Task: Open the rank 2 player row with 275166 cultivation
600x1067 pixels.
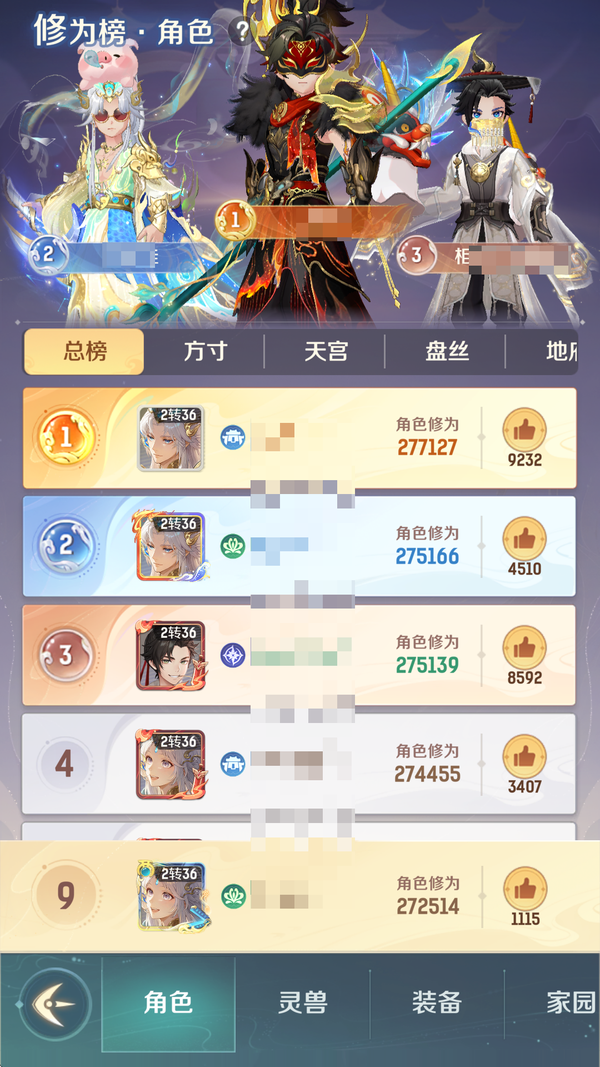Action: pos(300,547)
